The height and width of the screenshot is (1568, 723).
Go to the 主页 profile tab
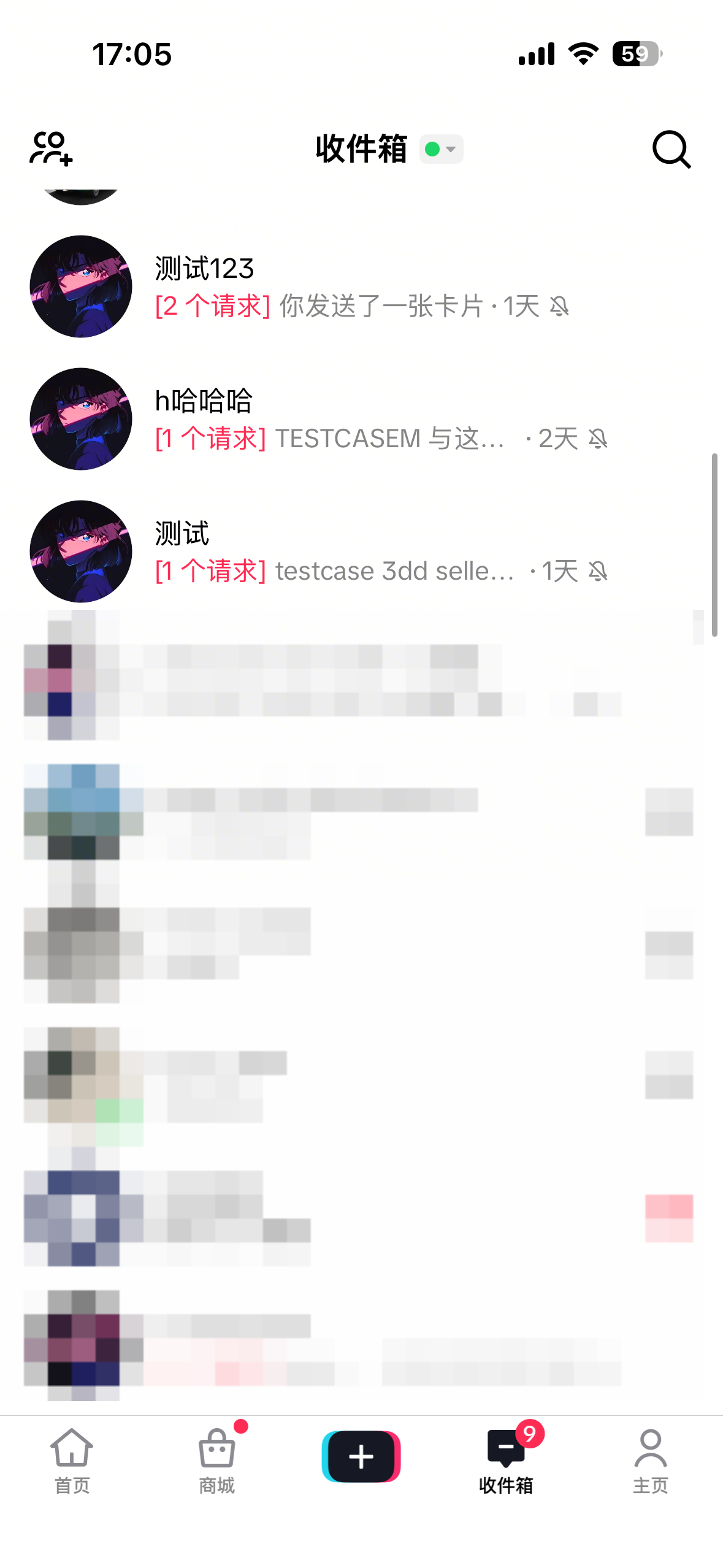650,1460
